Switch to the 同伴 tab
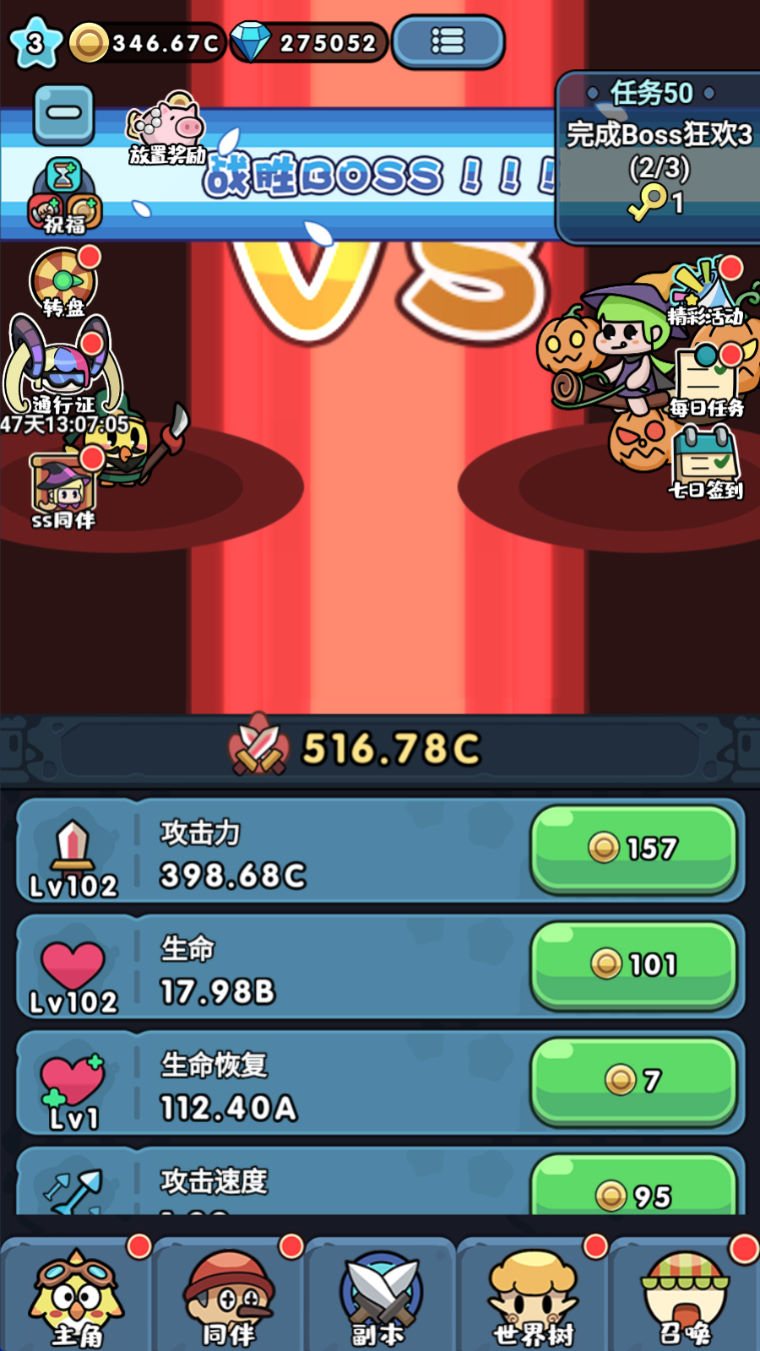760x1351 pixels. [229, 1297]
